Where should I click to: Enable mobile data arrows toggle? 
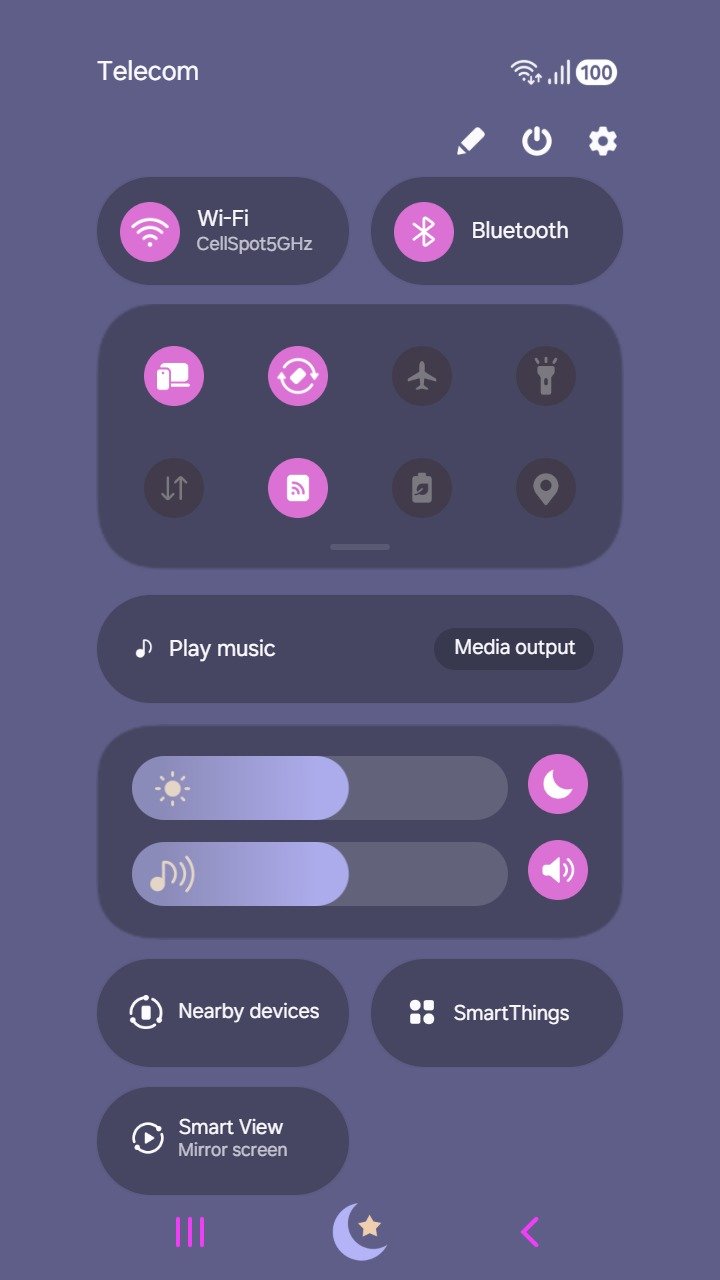pos(174,488)
